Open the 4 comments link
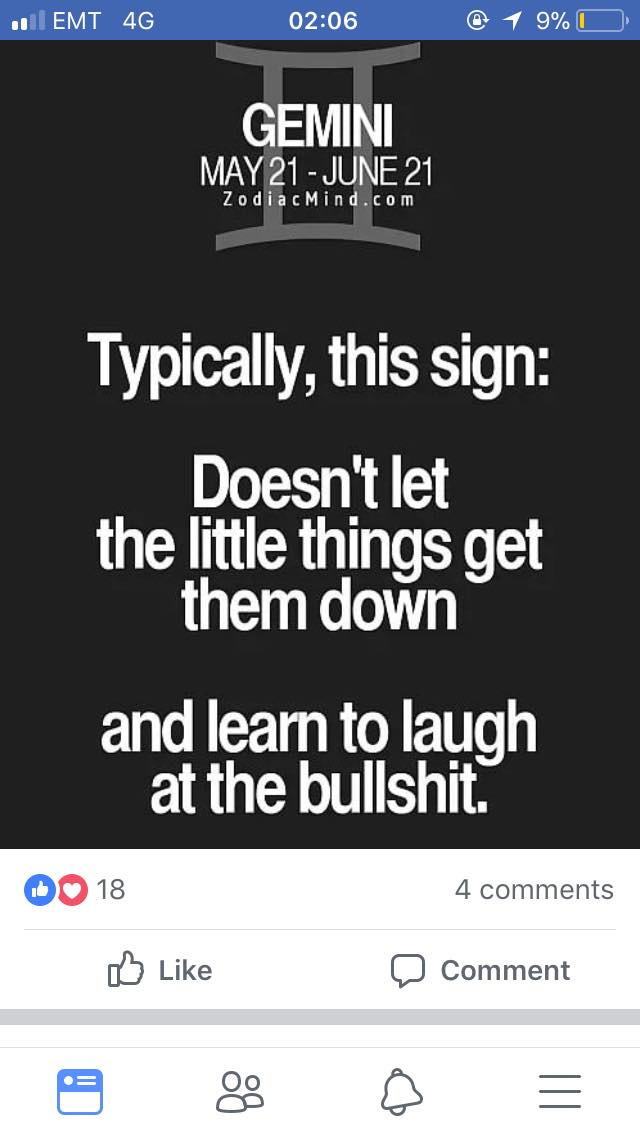The image size is (640, 1136). pos(534,890)
